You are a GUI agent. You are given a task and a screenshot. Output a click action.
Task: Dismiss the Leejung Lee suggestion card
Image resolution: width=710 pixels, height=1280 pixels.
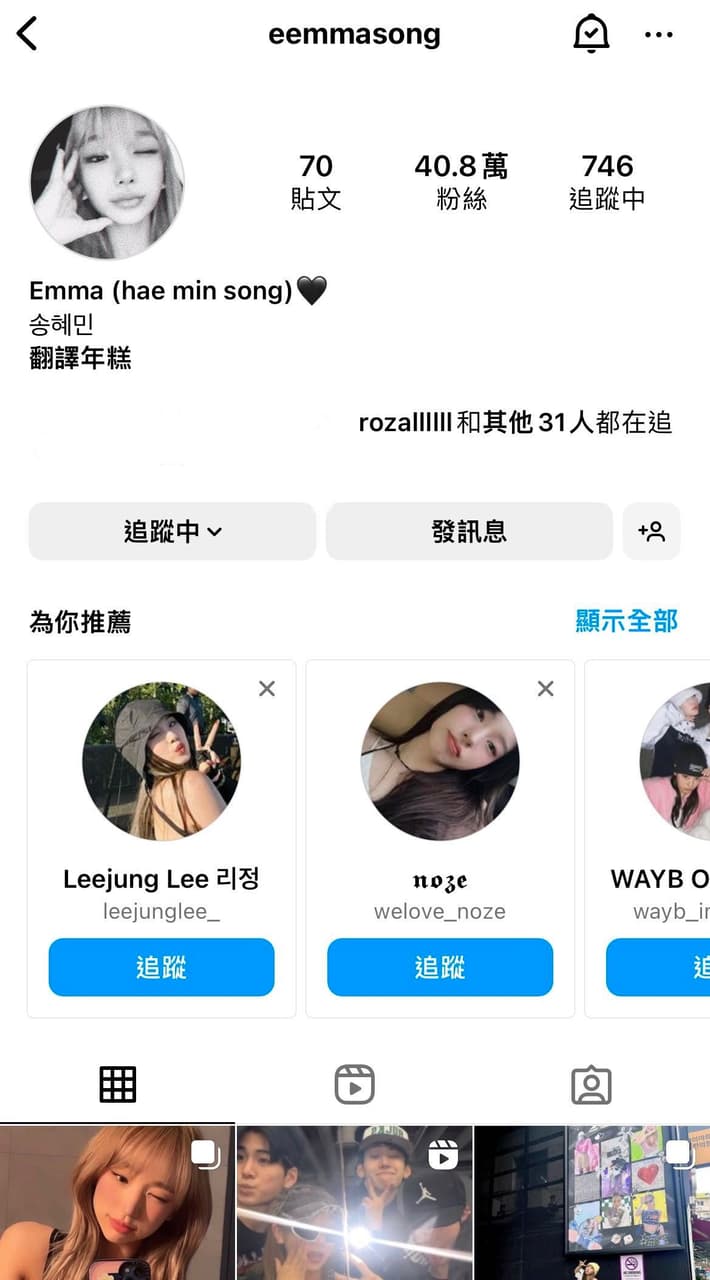pyautogui.click(x=267, y=688)
